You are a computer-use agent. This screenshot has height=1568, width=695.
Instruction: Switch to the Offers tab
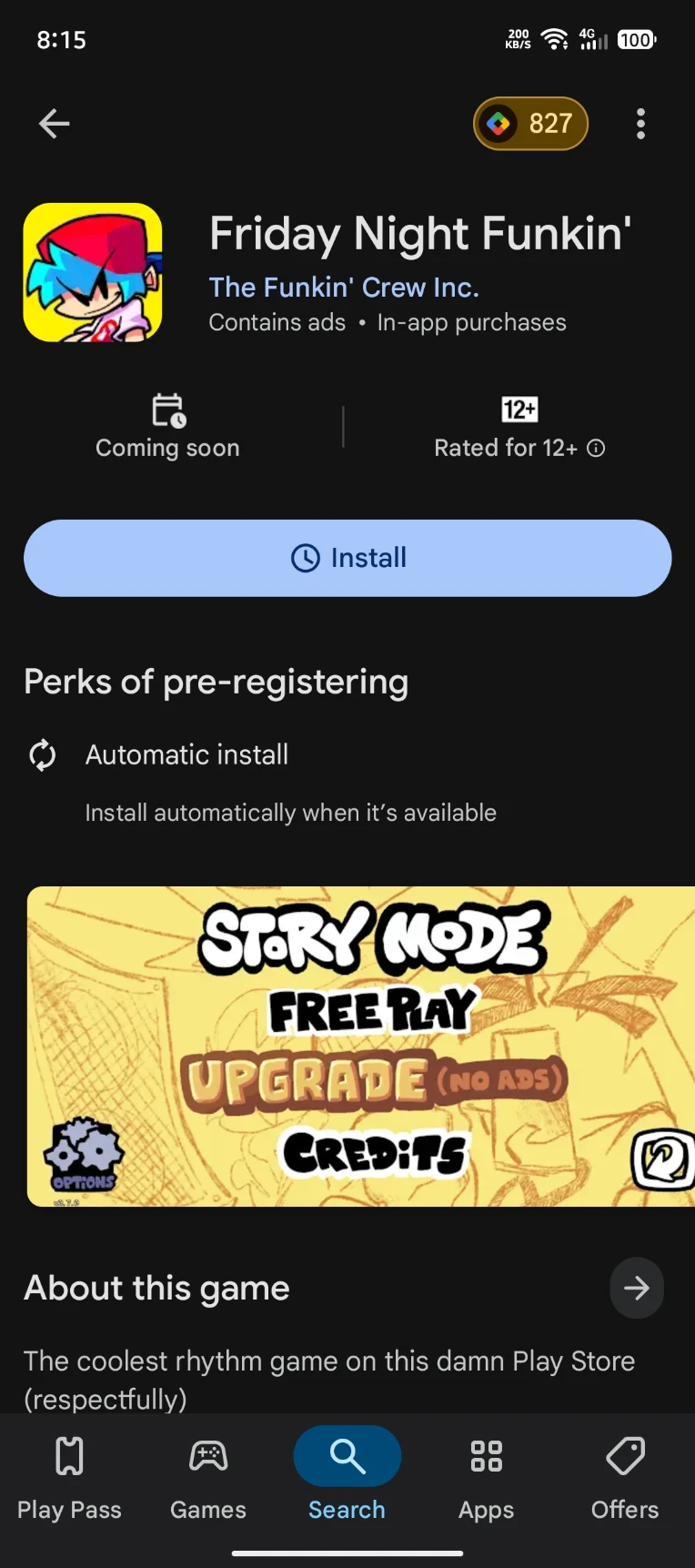click(x=625, y=1474)
